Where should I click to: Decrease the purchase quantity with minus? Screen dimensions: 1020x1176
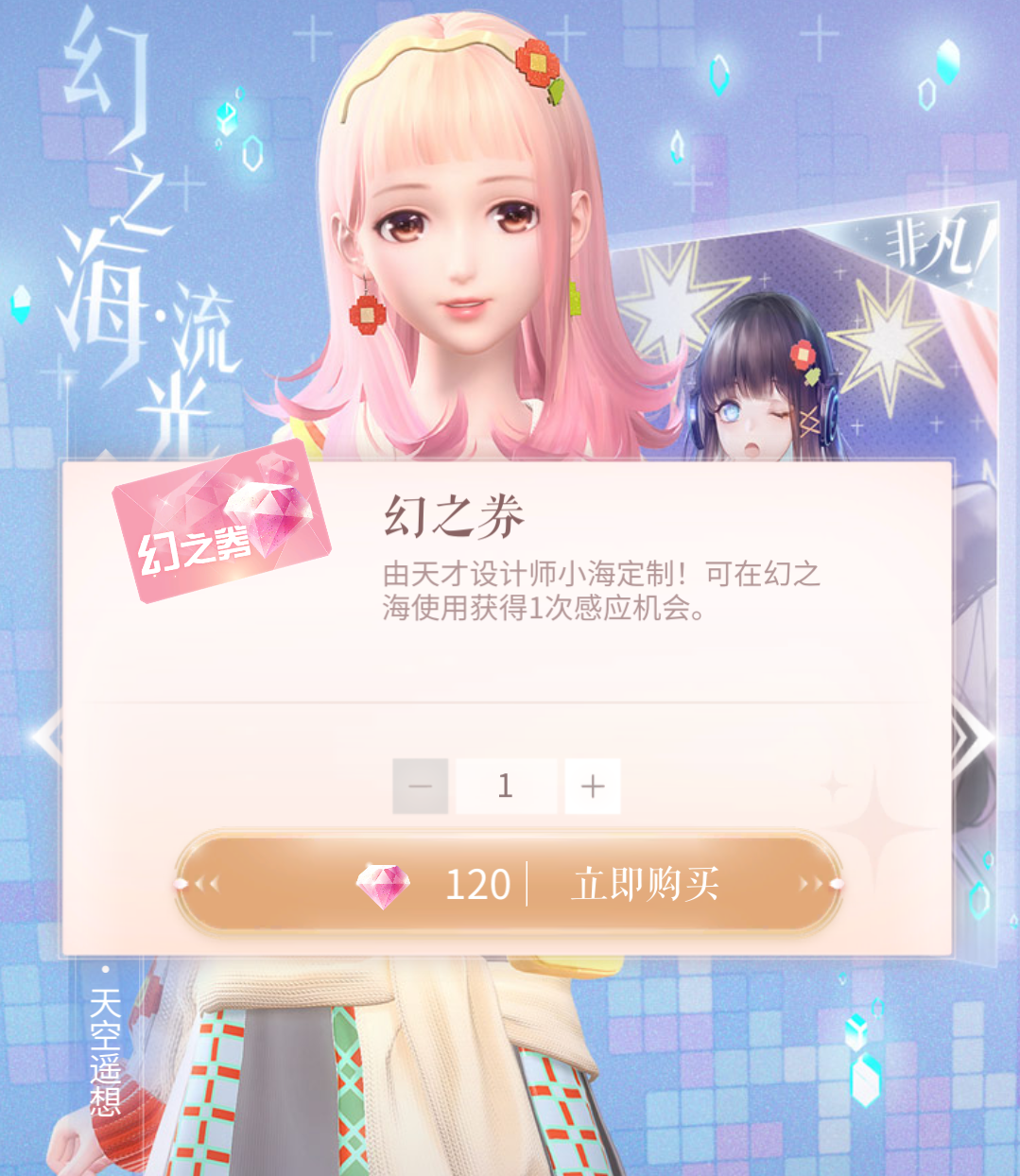point(421,786)
